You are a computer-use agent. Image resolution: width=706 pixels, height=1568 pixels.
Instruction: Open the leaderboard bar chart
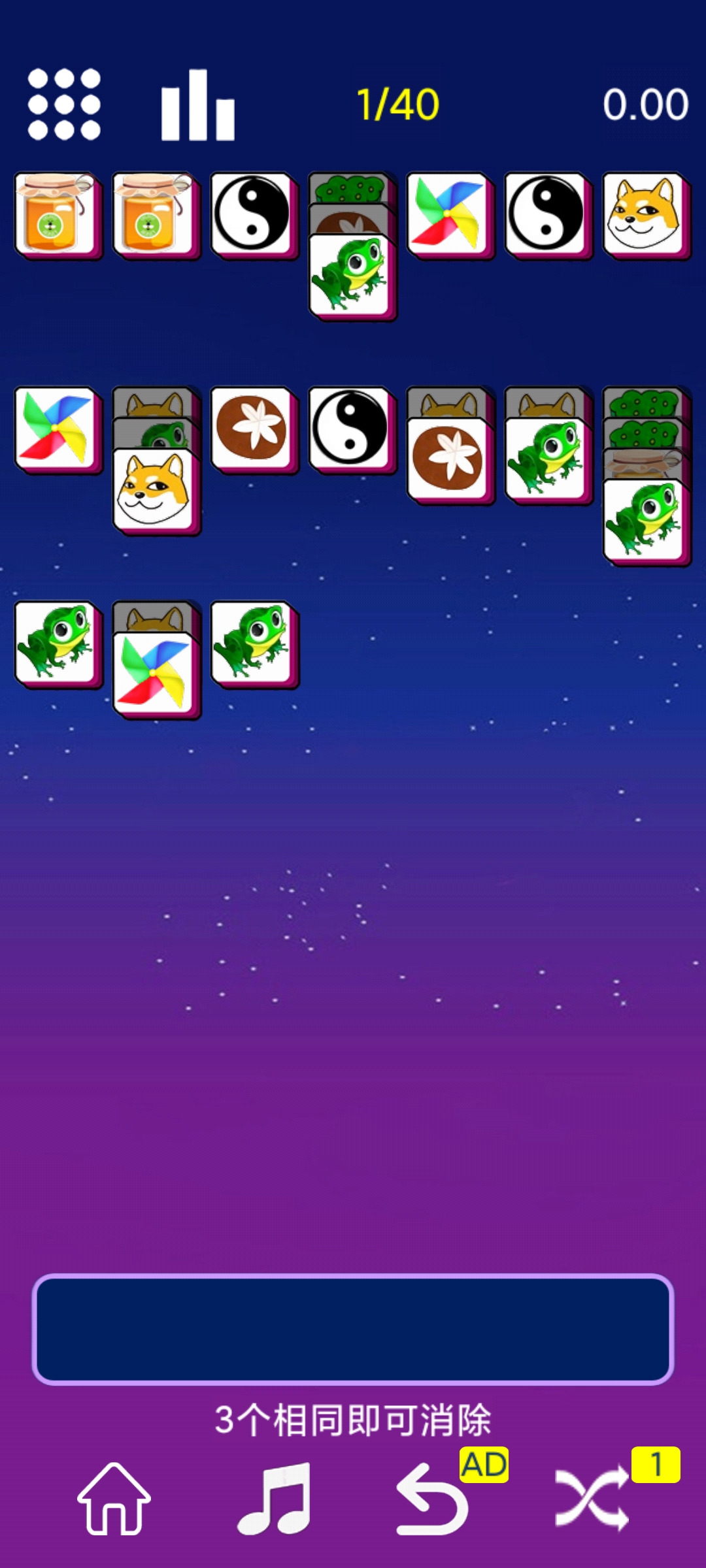(197, 106)
